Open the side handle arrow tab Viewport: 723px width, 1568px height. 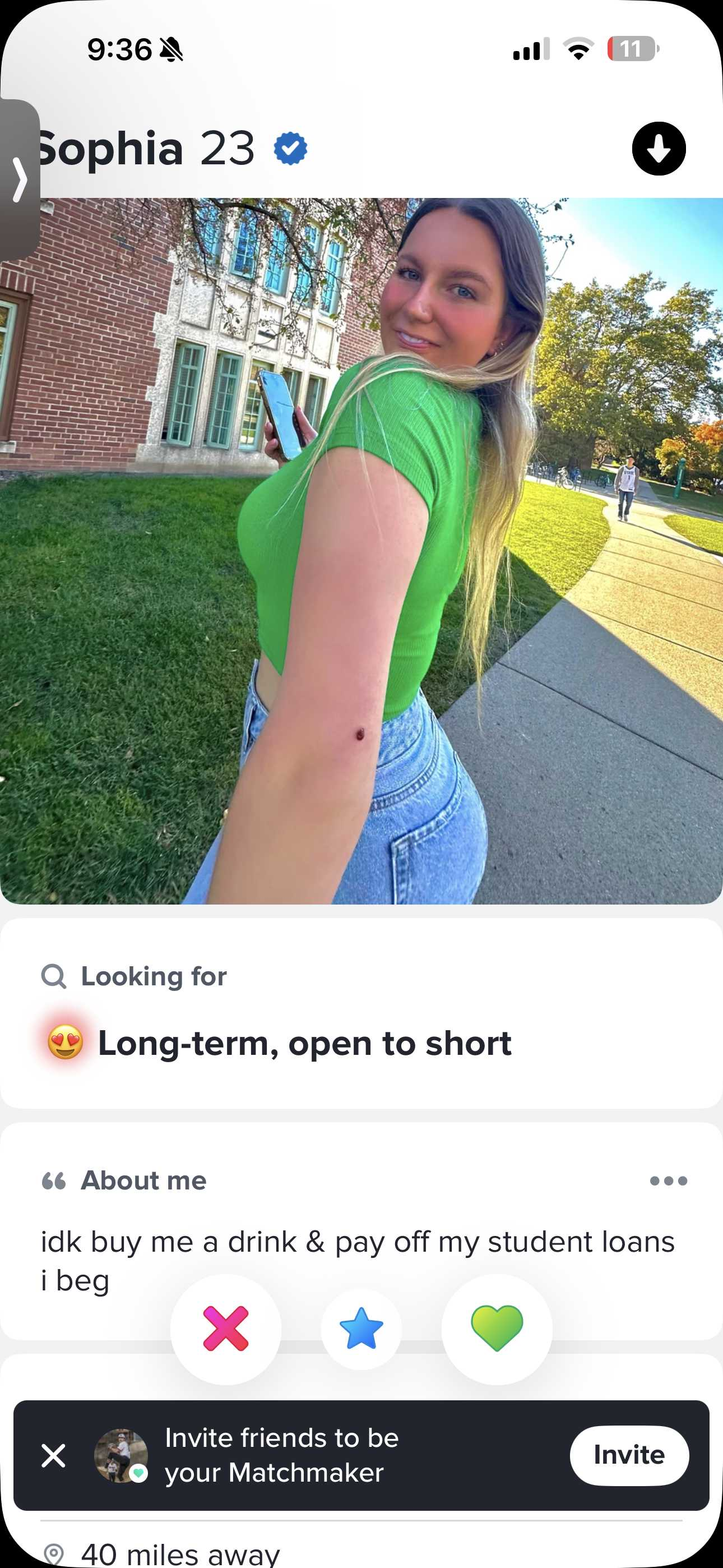(x=20, y=180)
